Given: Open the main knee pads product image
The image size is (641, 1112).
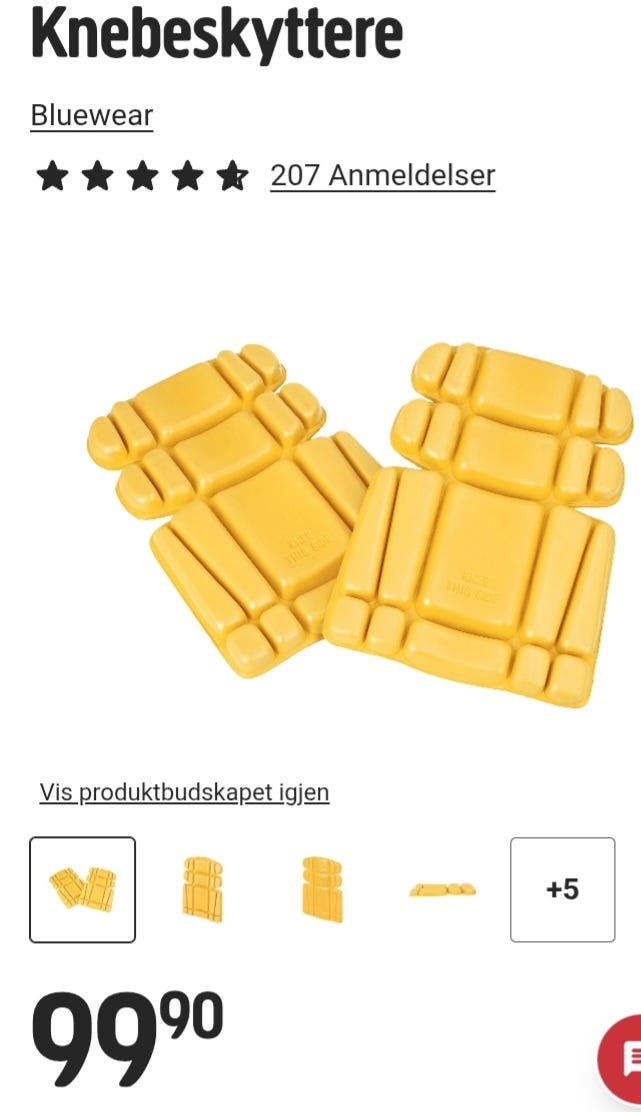Looking at the screenshot, I should [359, 525].
